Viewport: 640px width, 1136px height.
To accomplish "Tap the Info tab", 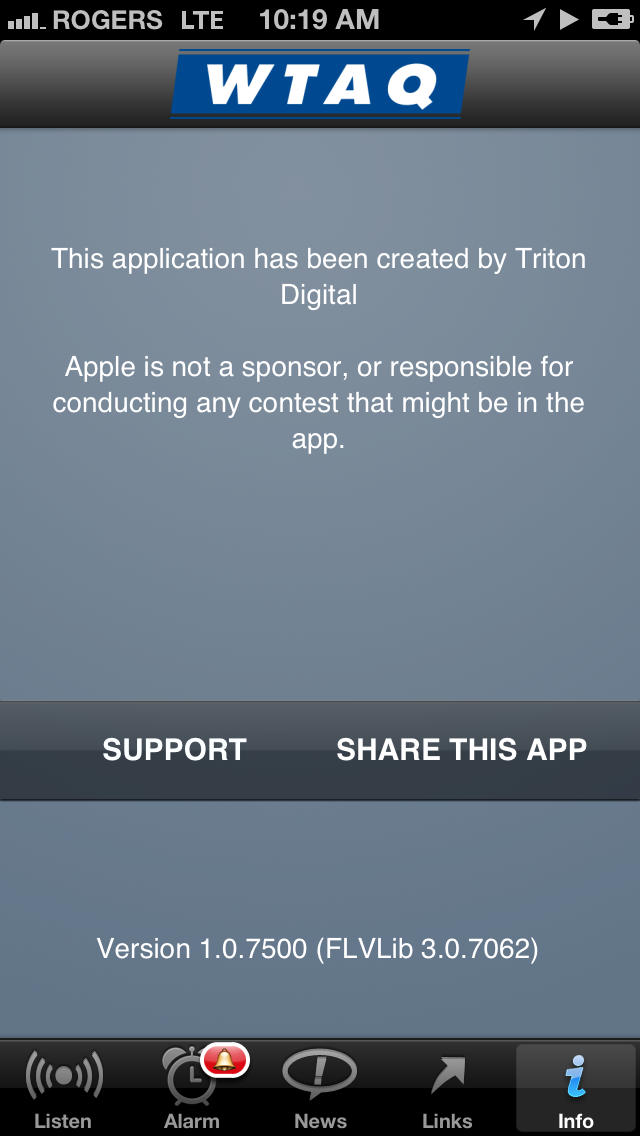I will click(x=575, y=1089).
